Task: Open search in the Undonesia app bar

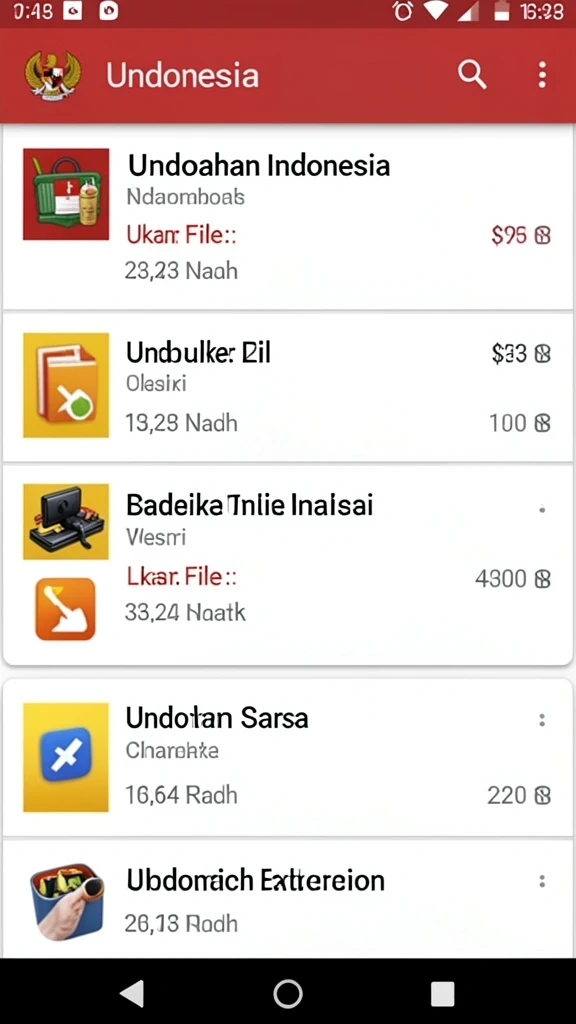Action: click(x=472, y=75)
